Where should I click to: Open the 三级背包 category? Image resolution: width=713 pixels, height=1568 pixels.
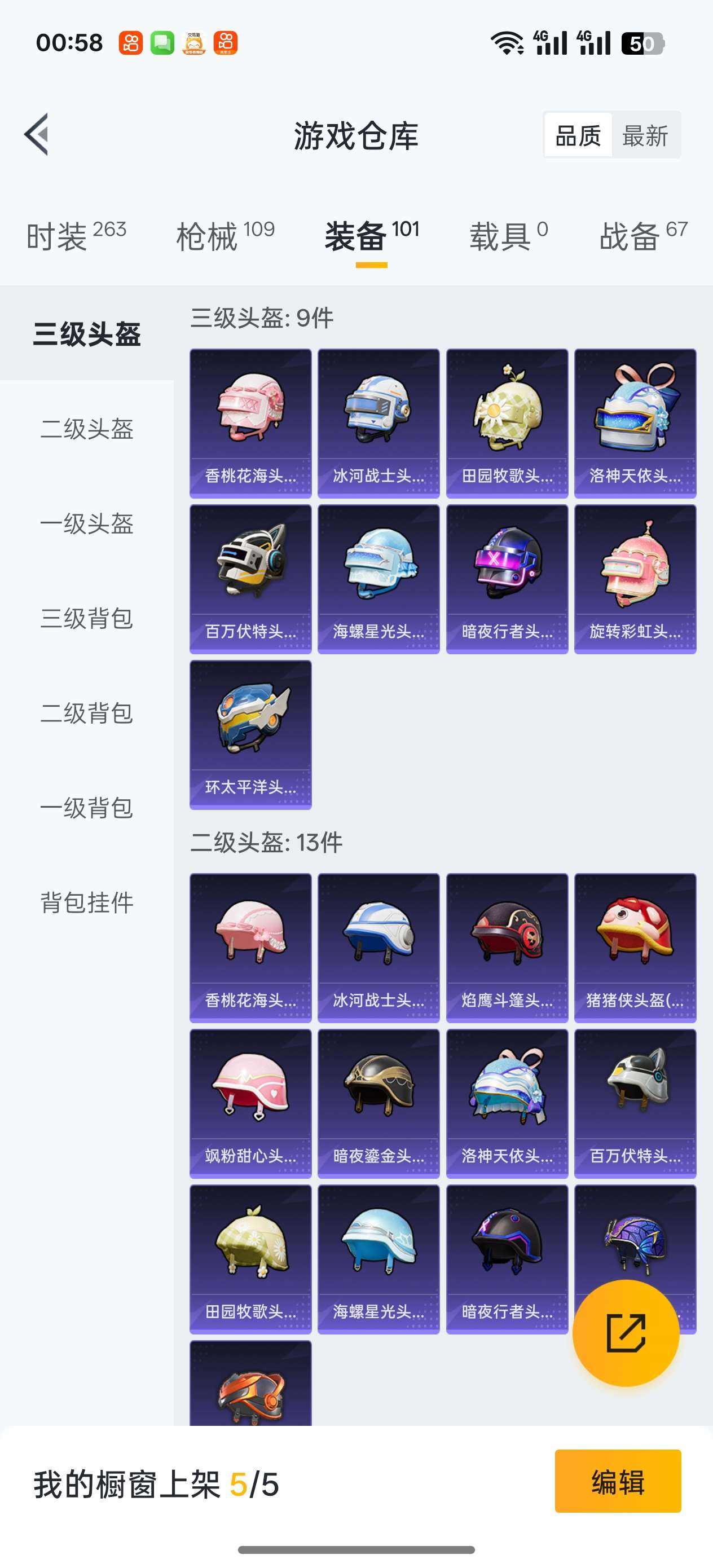tap(86, 618)
